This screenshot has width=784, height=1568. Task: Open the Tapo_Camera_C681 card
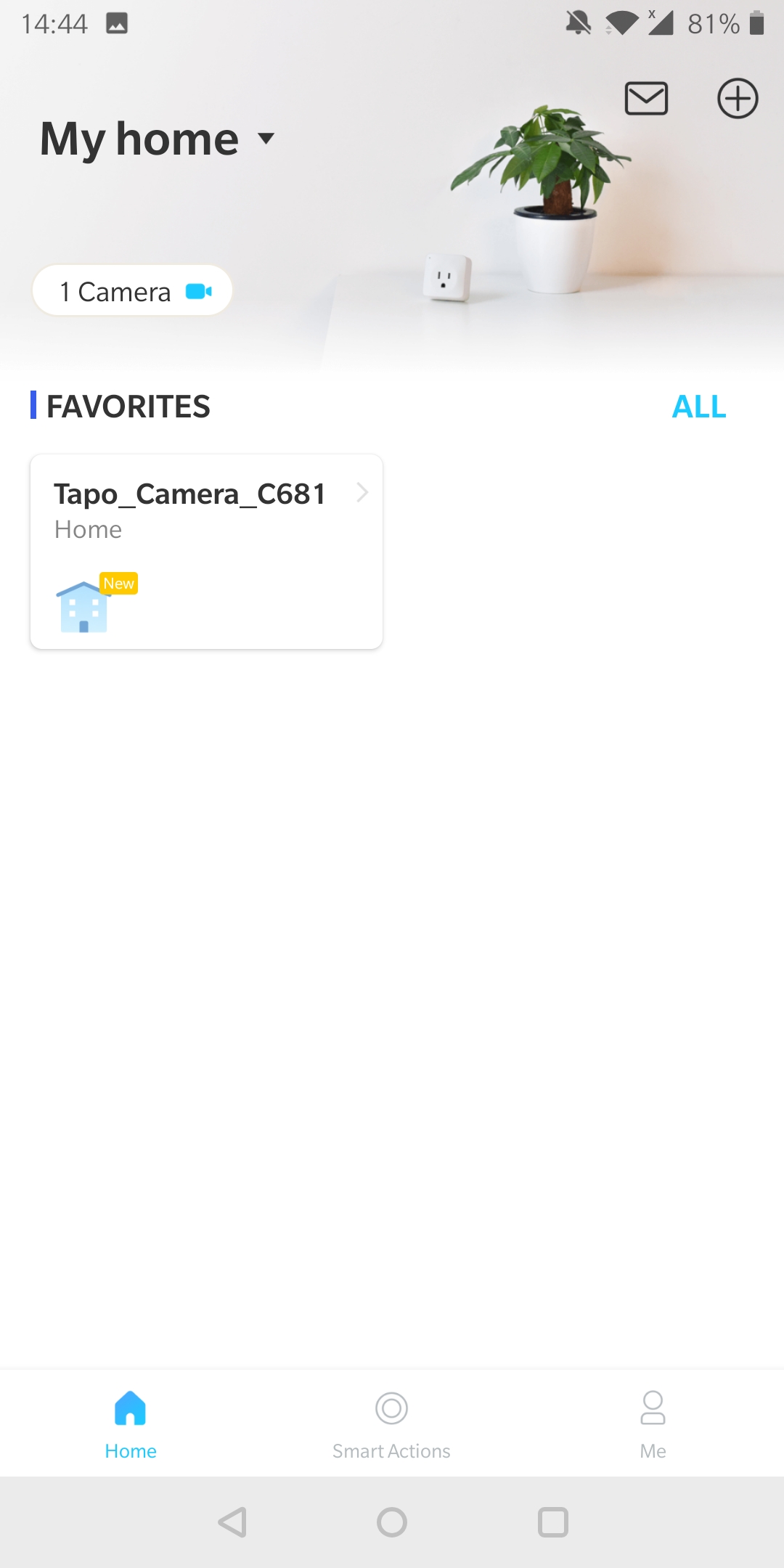(x=206, y=552)
